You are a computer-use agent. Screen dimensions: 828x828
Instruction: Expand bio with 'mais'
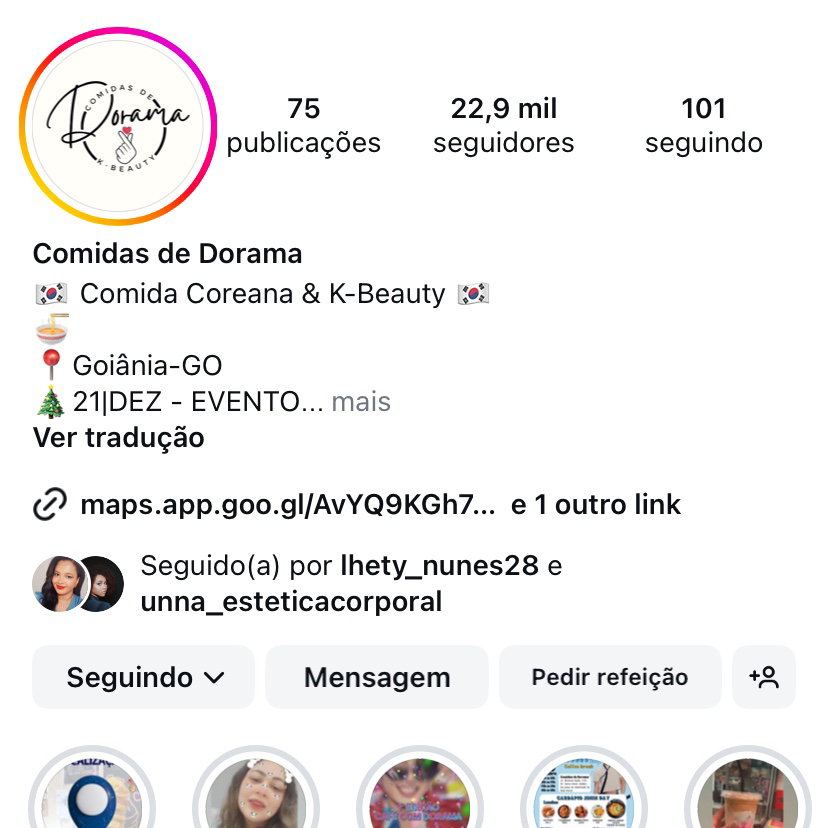(361, 402)
